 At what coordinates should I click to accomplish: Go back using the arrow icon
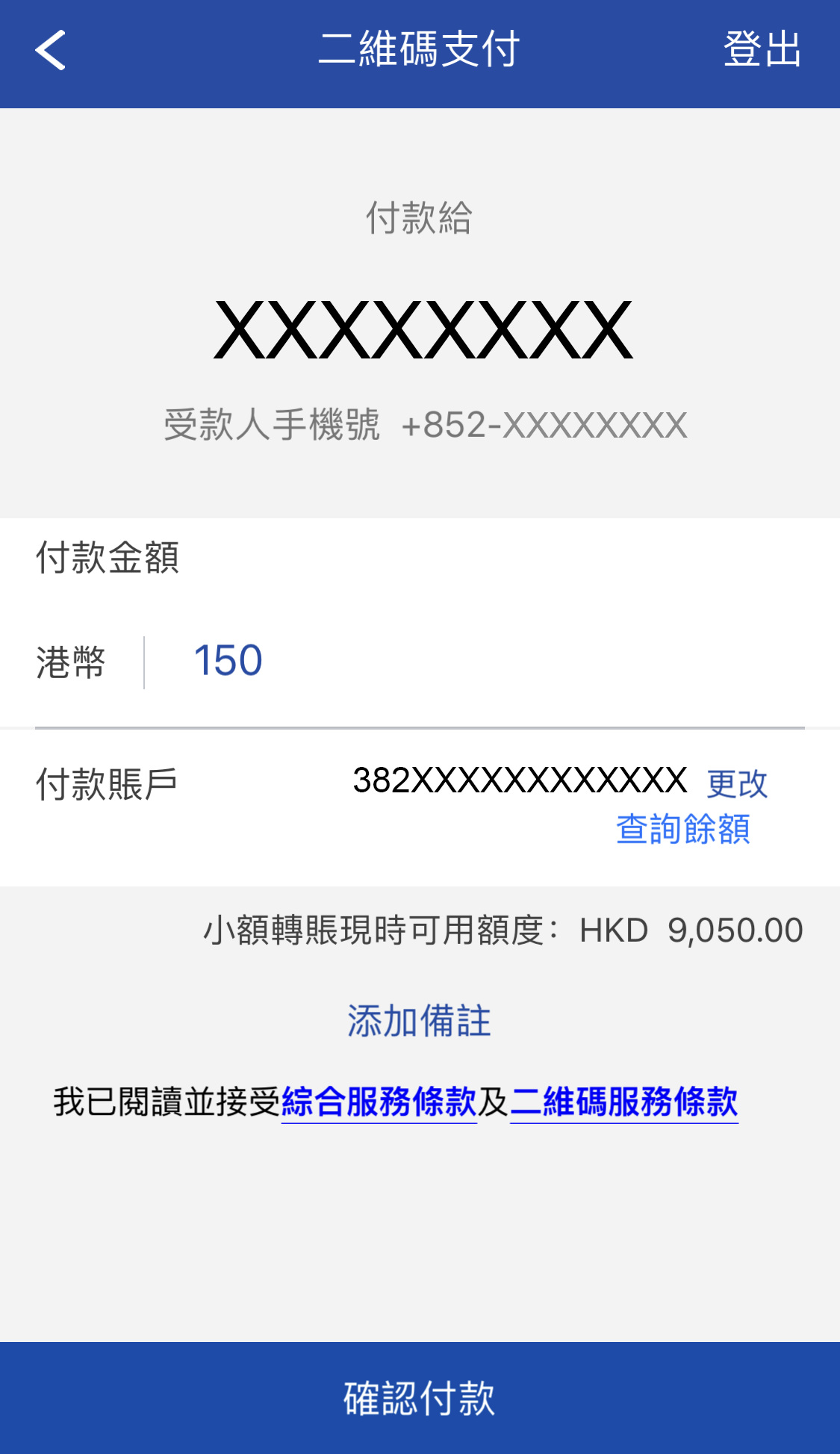[x=51, y=51]
